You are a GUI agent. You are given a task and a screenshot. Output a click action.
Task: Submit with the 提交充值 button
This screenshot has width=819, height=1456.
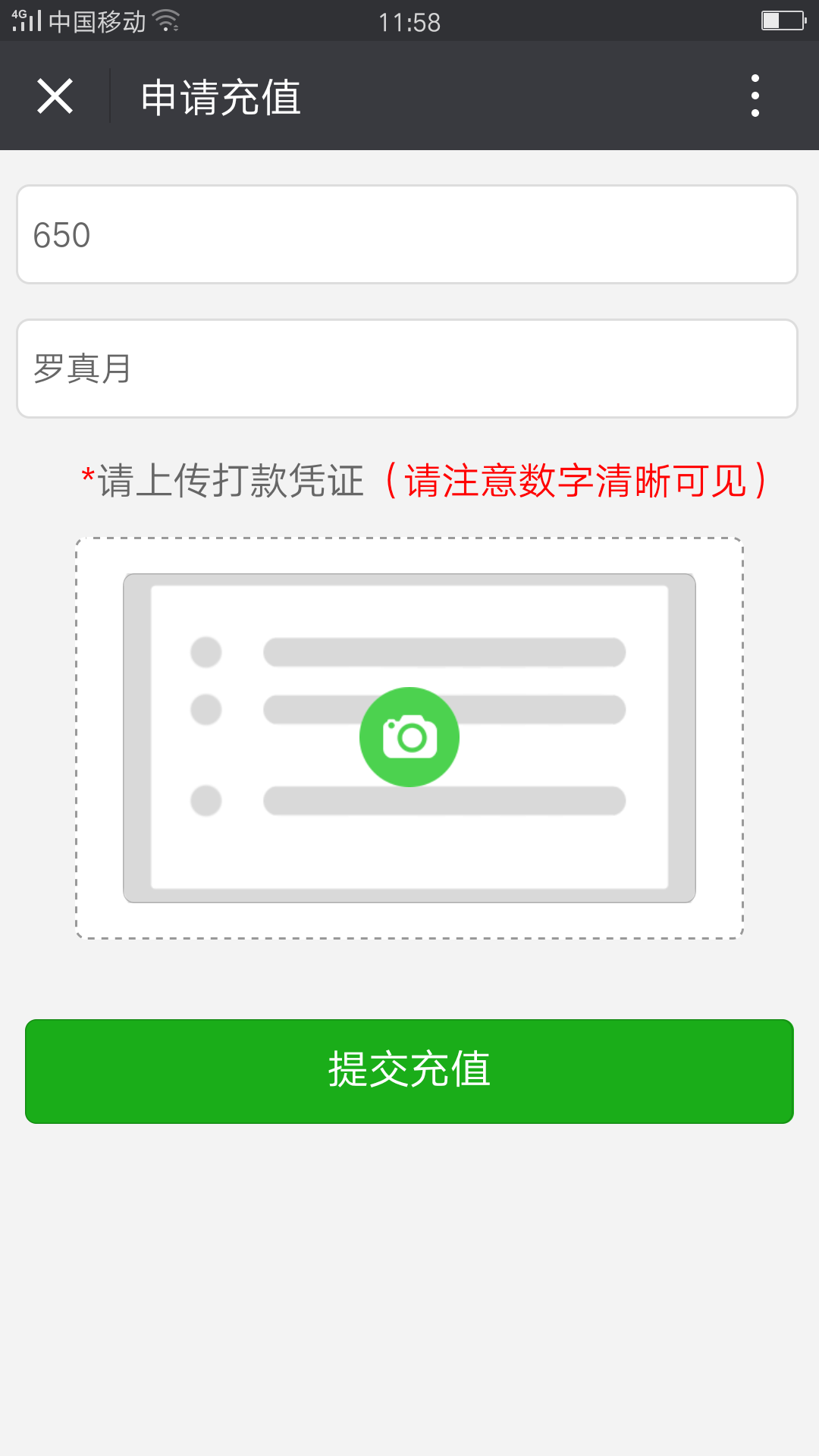pos(409,1071)
